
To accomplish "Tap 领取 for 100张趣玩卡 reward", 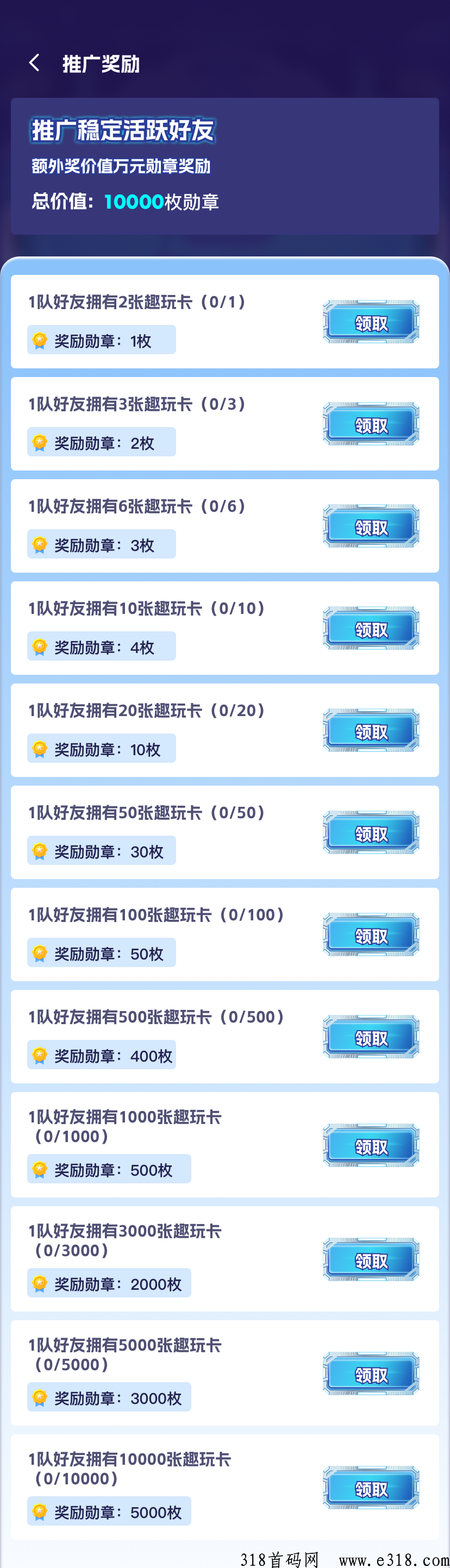I will point(371,936).
